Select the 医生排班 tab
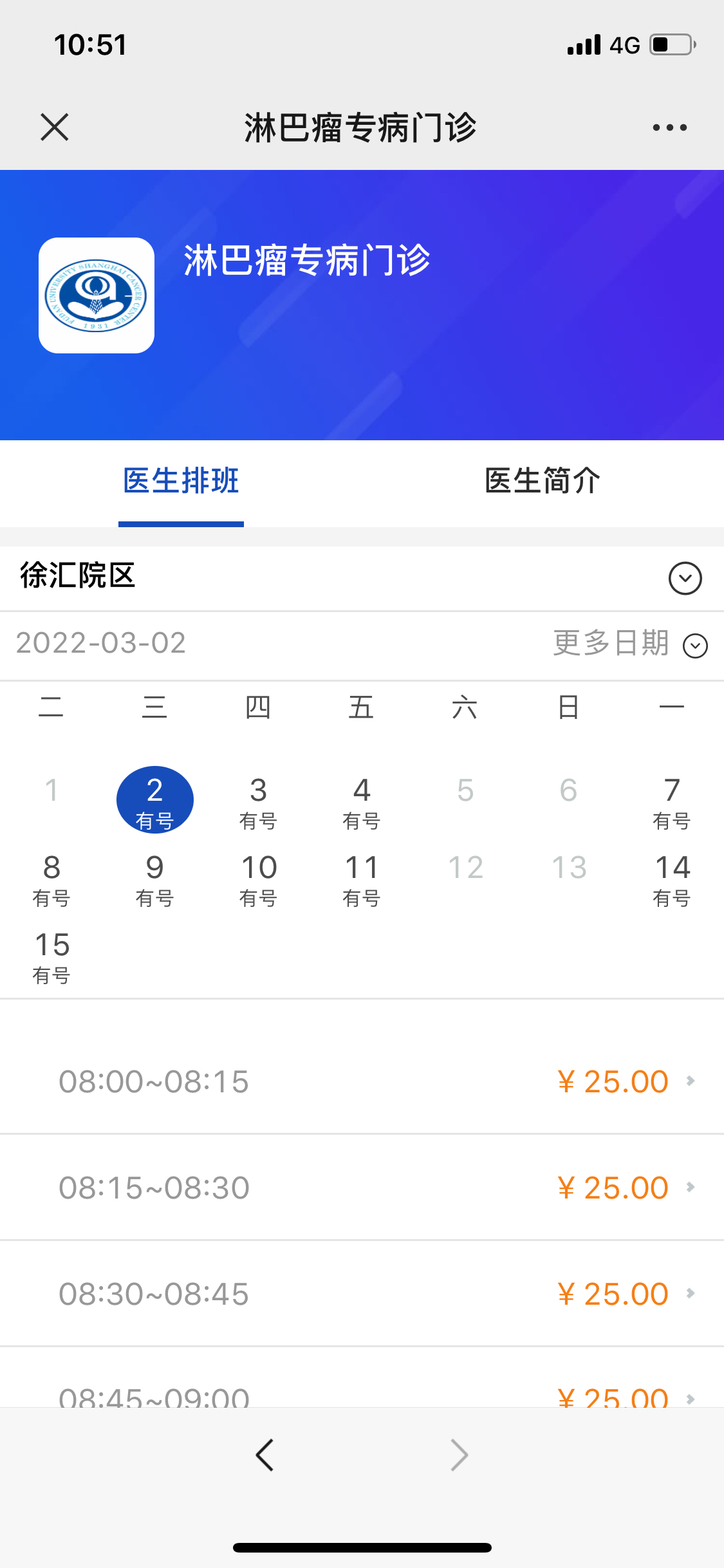 (x=181, y=481)
